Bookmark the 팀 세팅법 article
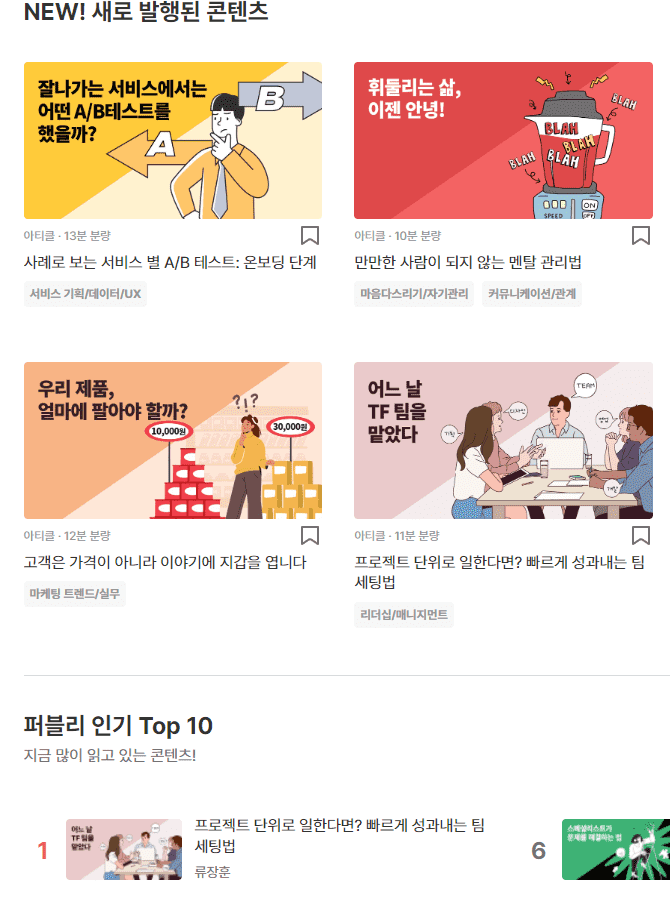The image size is (670, 910). [641, 536]
